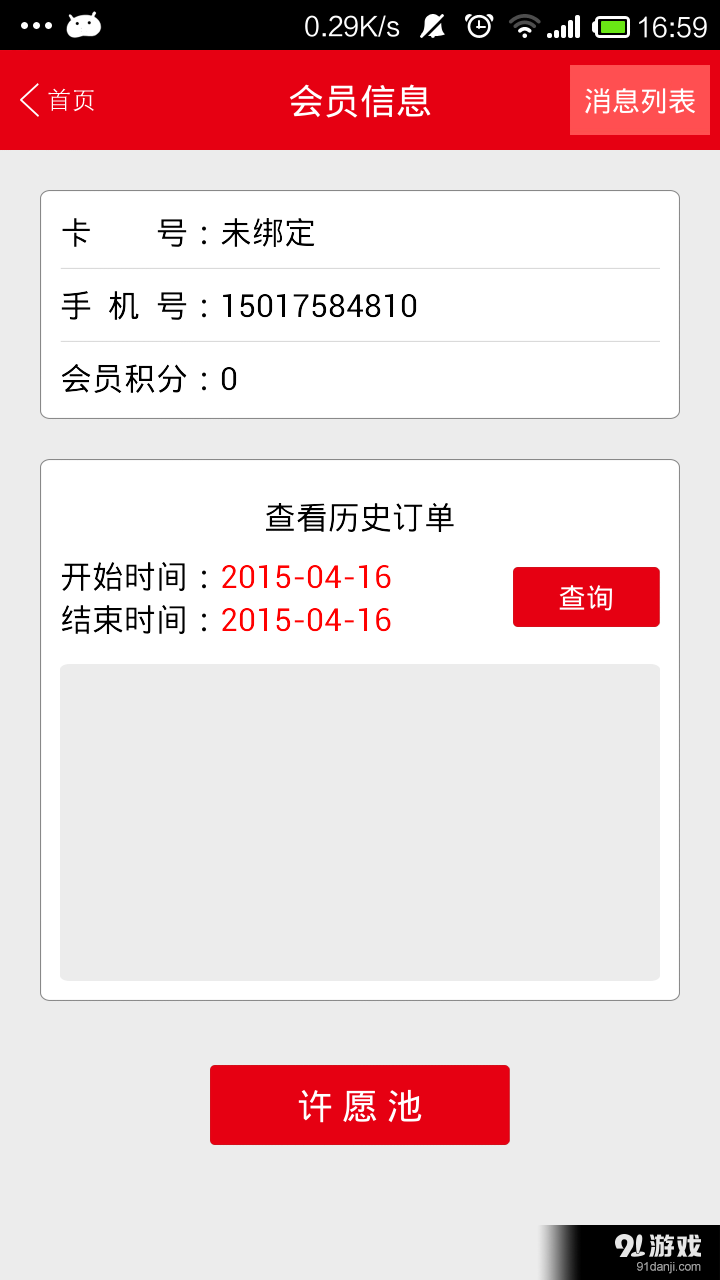Tap the empty order results area
This screenshot has width=720, height=1280.
pos(360,820)
